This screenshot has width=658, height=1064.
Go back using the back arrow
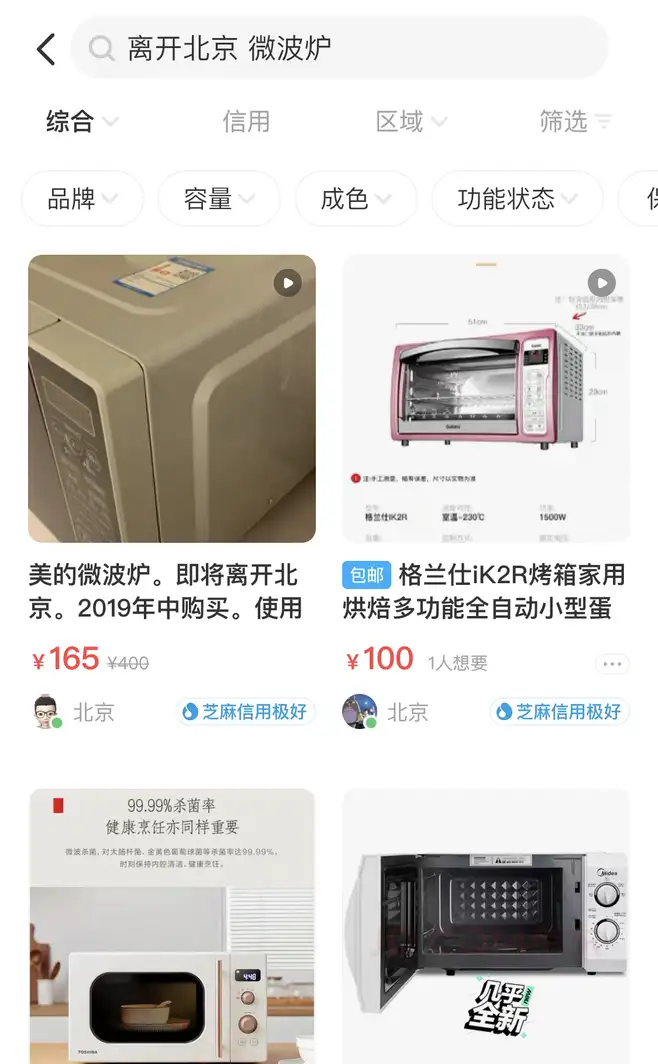coord(45,49)
